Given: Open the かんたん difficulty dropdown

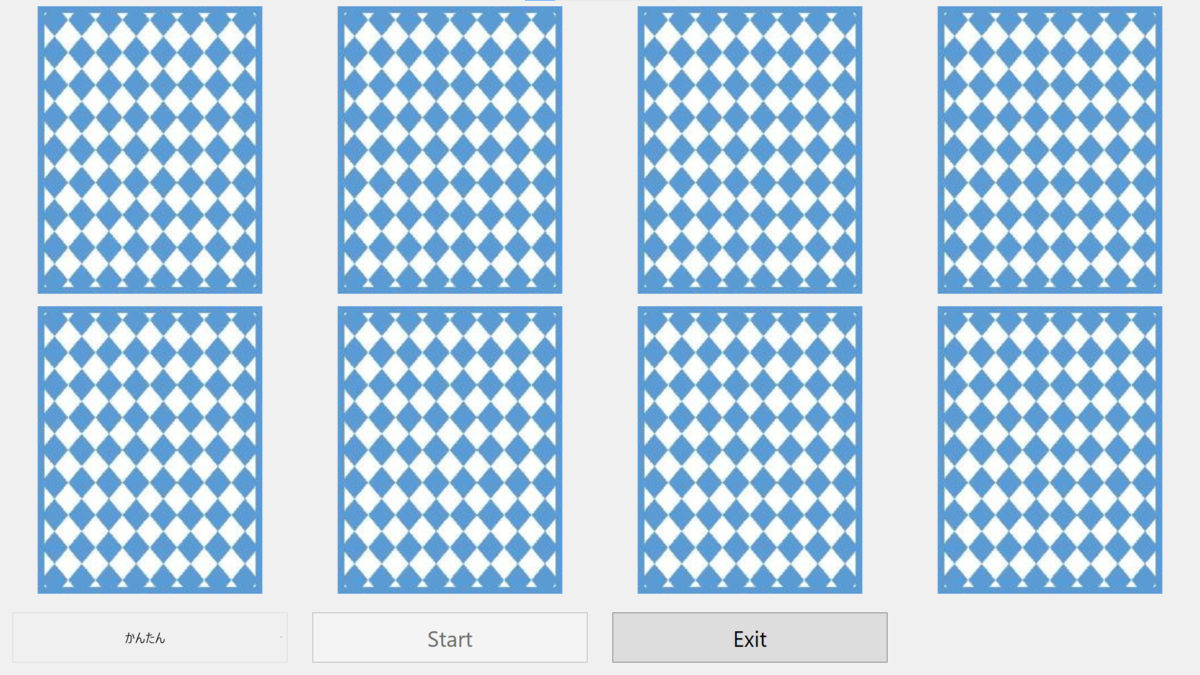Looking at the screenshot, I should [150, 638].
